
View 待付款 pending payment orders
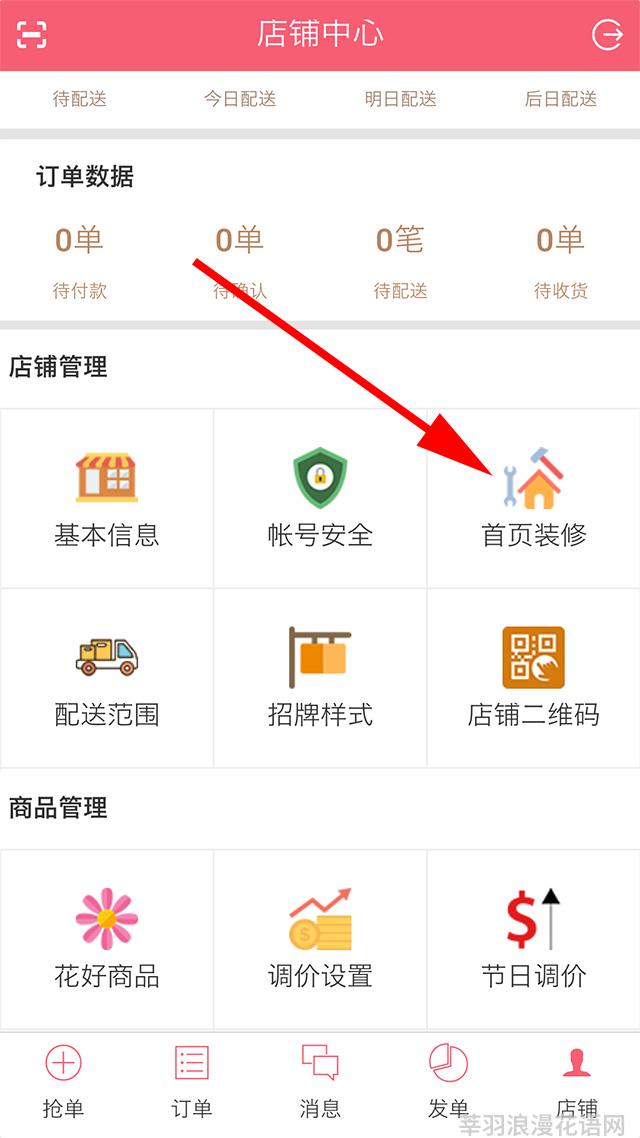[x=80, y=262]
